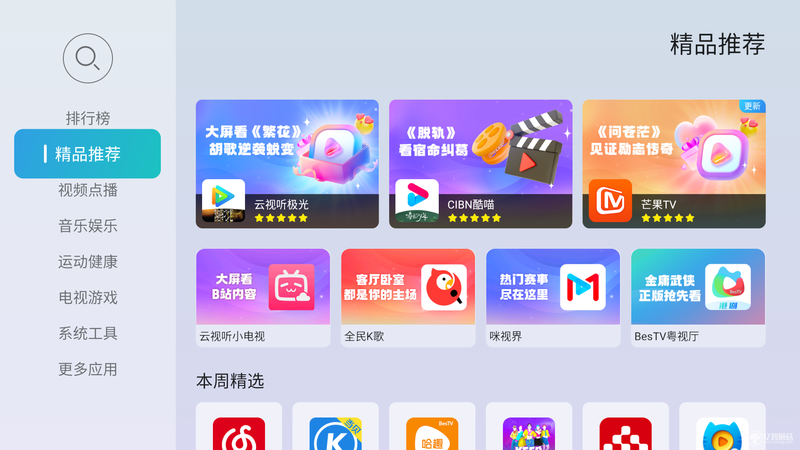The height and width of the screenshot is (450, 800).
Task: Open 运动健康 category
Action: click(x=88, y=262)
